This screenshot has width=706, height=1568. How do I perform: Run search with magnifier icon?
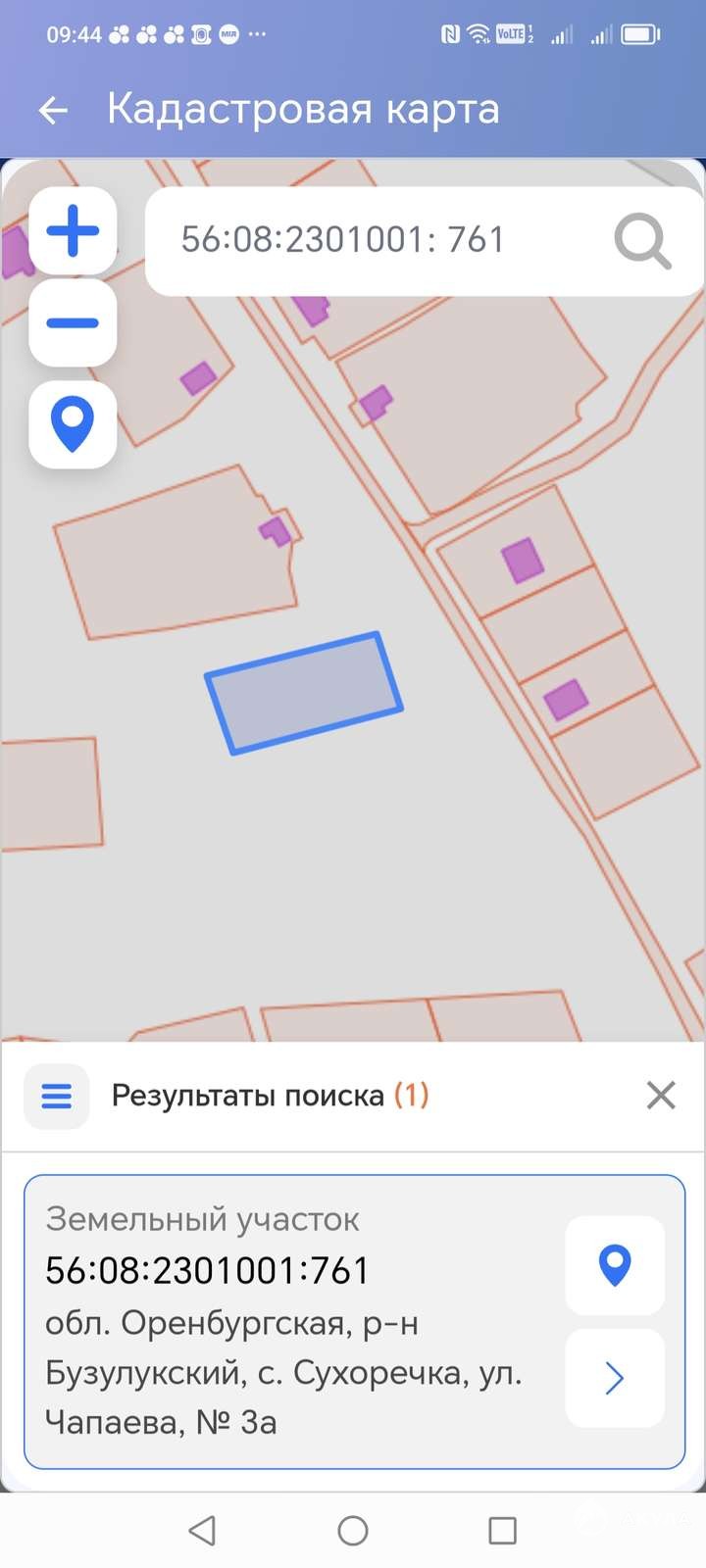[642, 241]
